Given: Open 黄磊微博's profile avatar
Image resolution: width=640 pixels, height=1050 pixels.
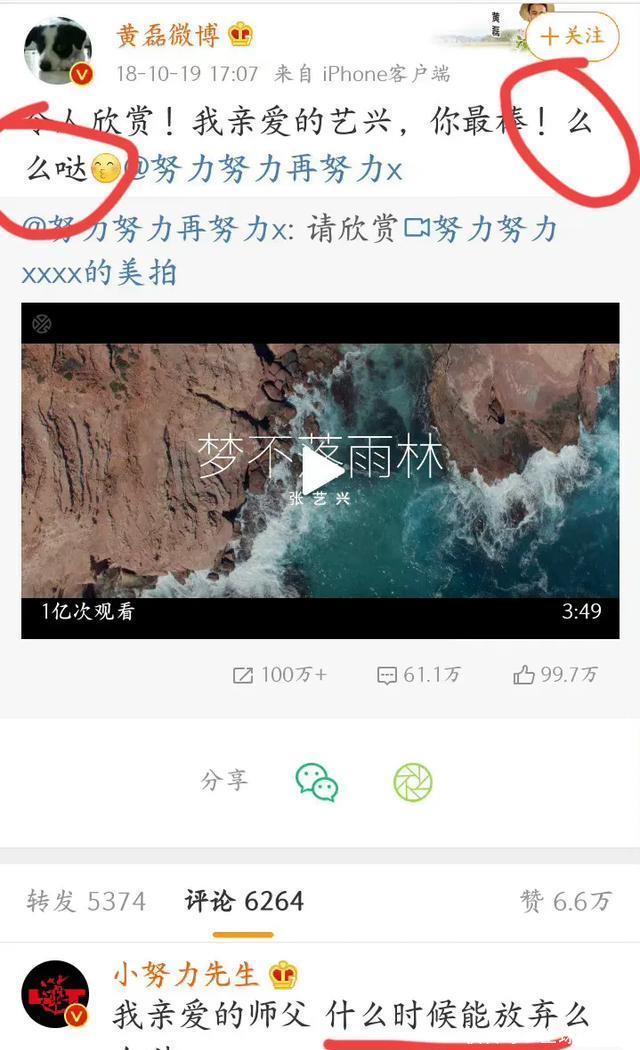Looking at the screenshot, I should [x=58, y=52].
